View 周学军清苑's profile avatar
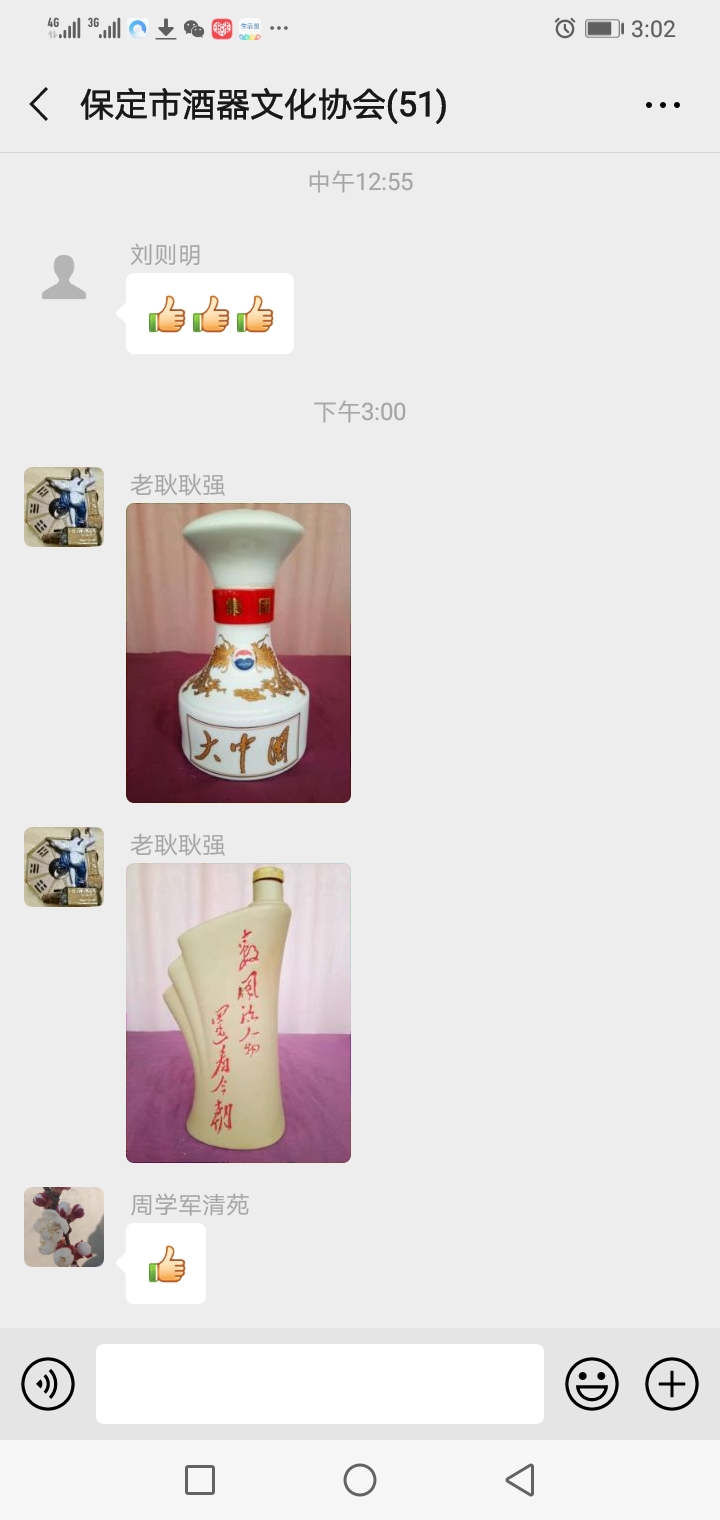 (x=64, y=1226)
